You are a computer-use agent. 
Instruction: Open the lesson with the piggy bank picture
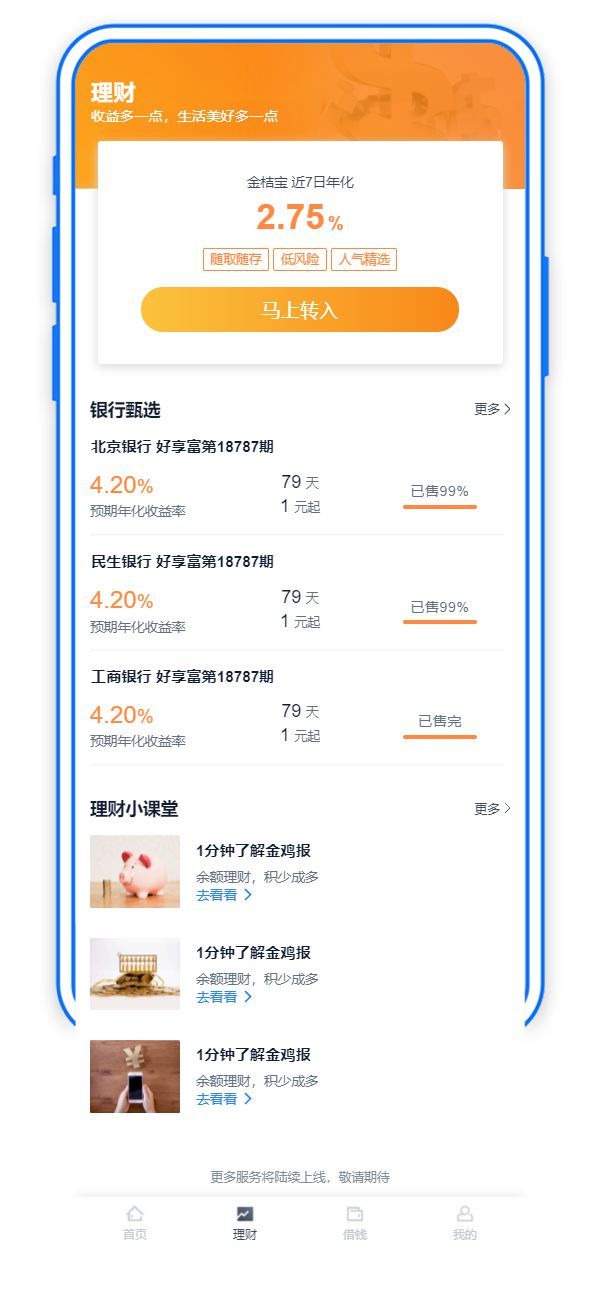click(135, 872)
